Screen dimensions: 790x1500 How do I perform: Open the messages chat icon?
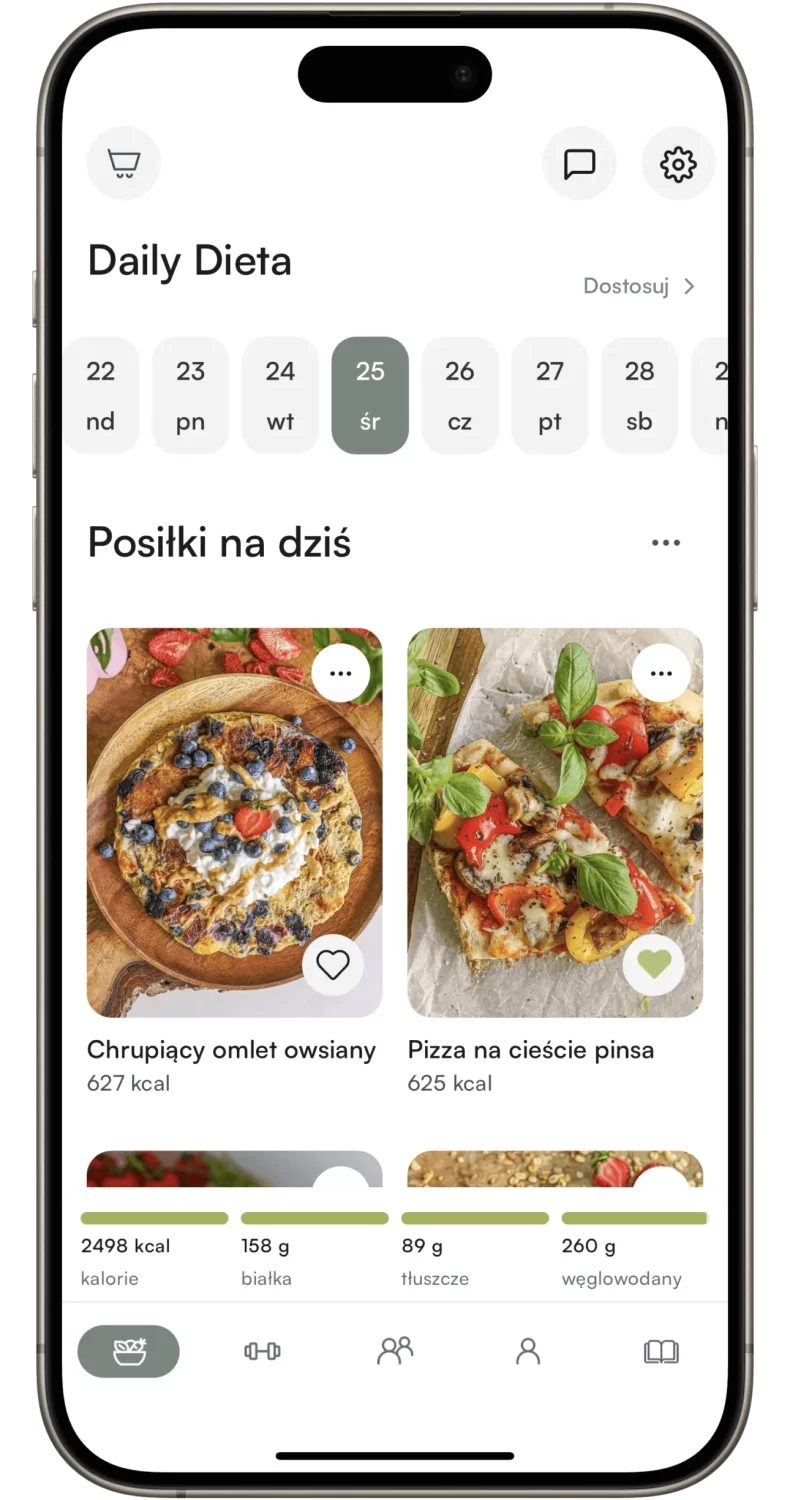pos(579,163)
